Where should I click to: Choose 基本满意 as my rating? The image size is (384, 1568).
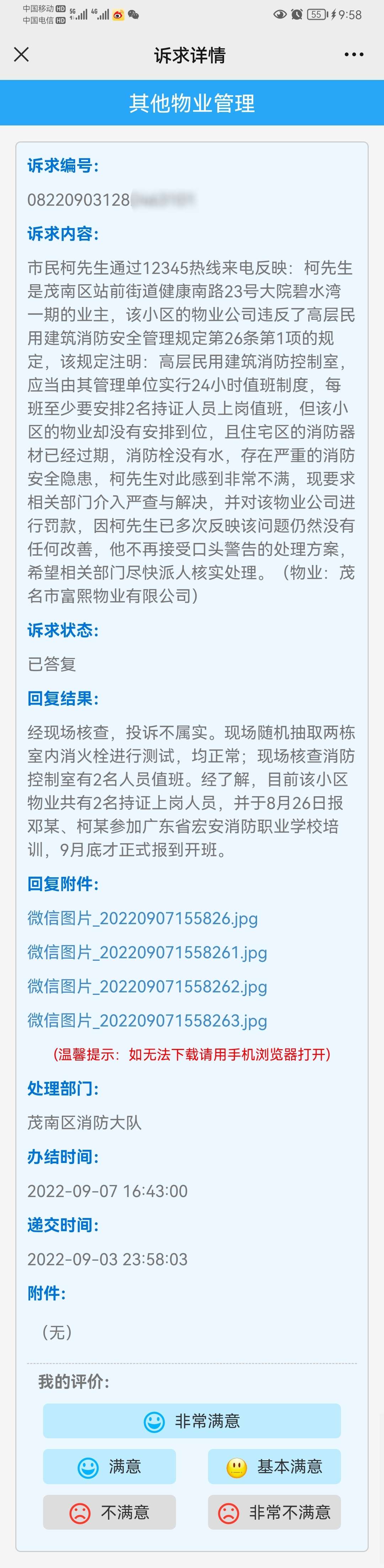[274, 1466]
